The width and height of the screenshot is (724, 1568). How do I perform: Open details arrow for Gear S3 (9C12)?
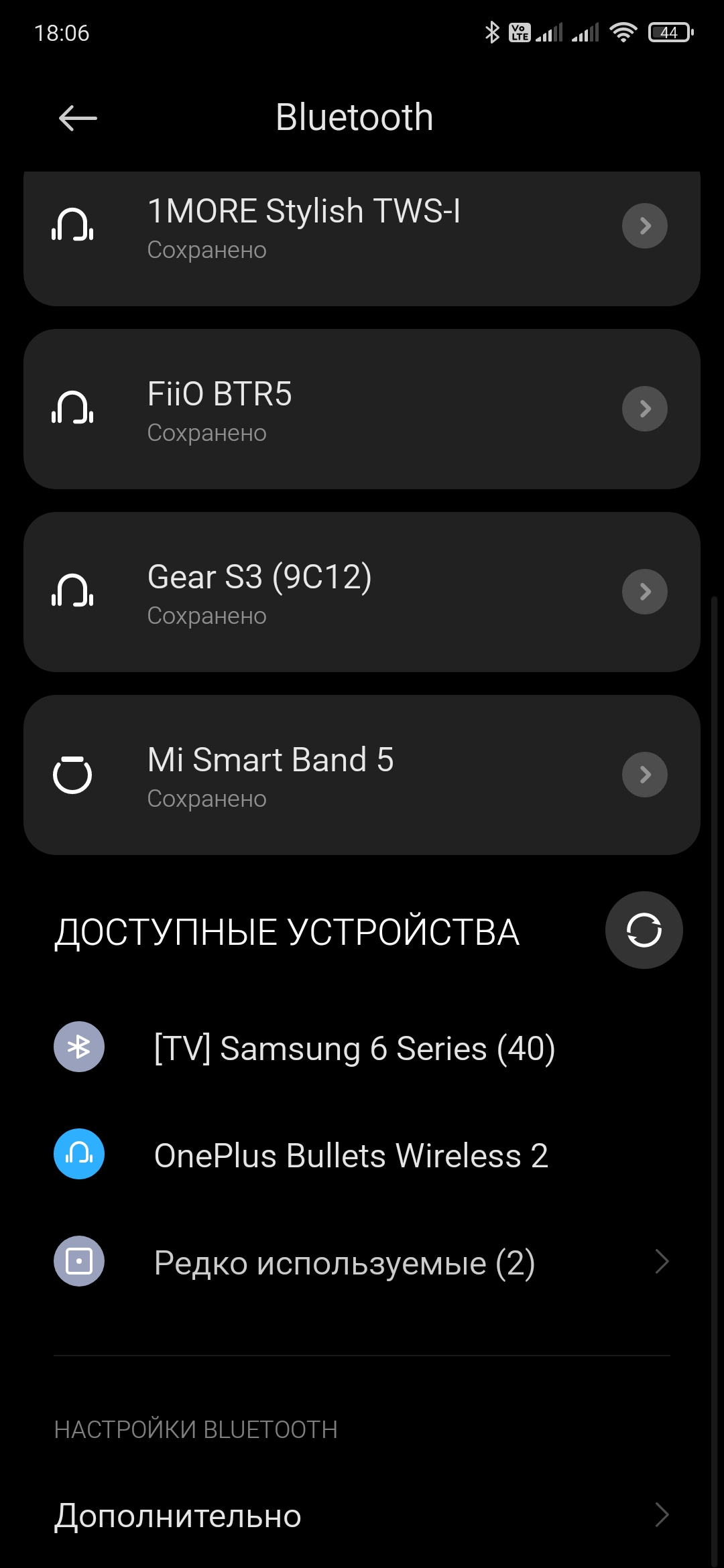pos(644,592)
